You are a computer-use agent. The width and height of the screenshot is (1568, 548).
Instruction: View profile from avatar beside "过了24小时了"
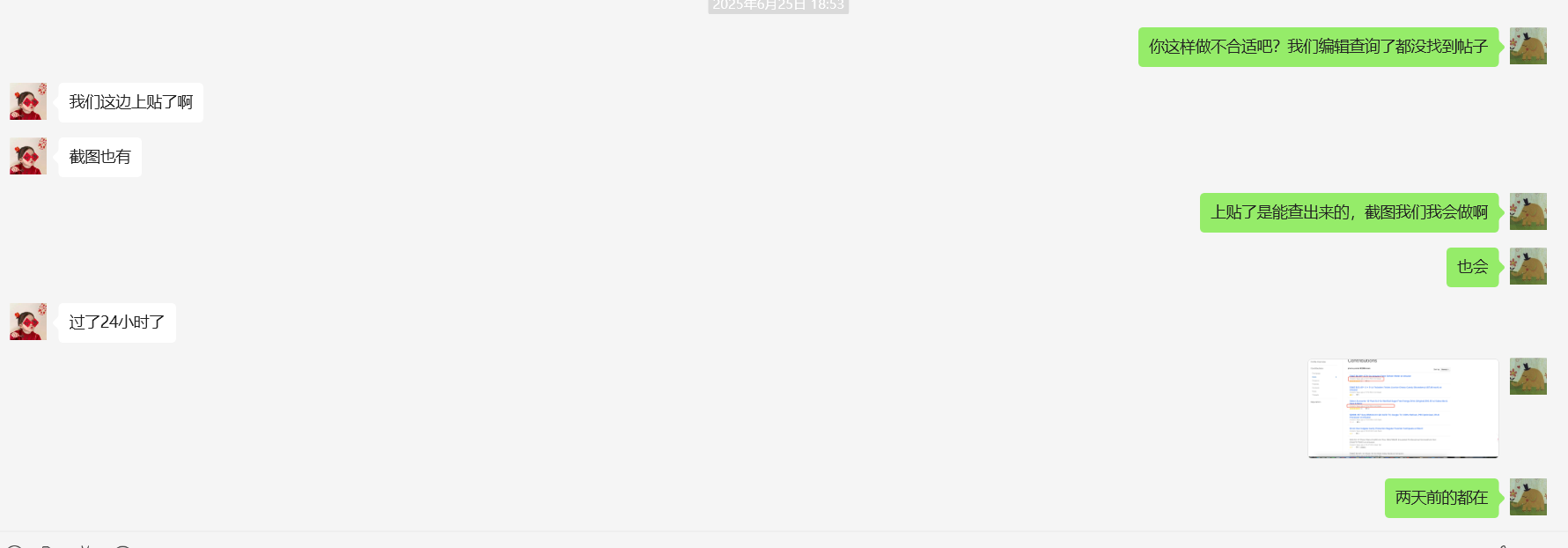click(28, 322)
